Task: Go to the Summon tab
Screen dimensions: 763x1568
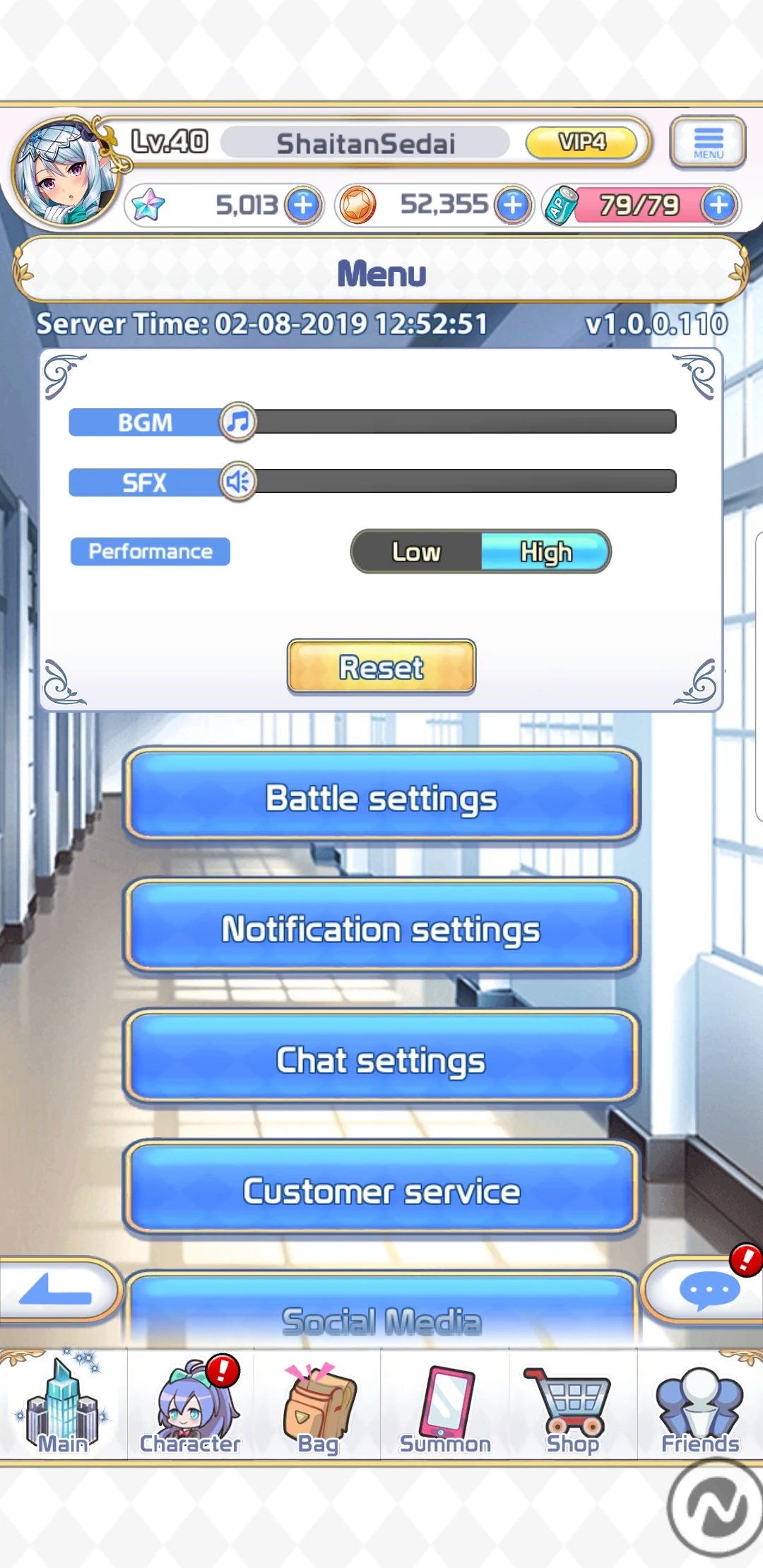Action: 445,1404
